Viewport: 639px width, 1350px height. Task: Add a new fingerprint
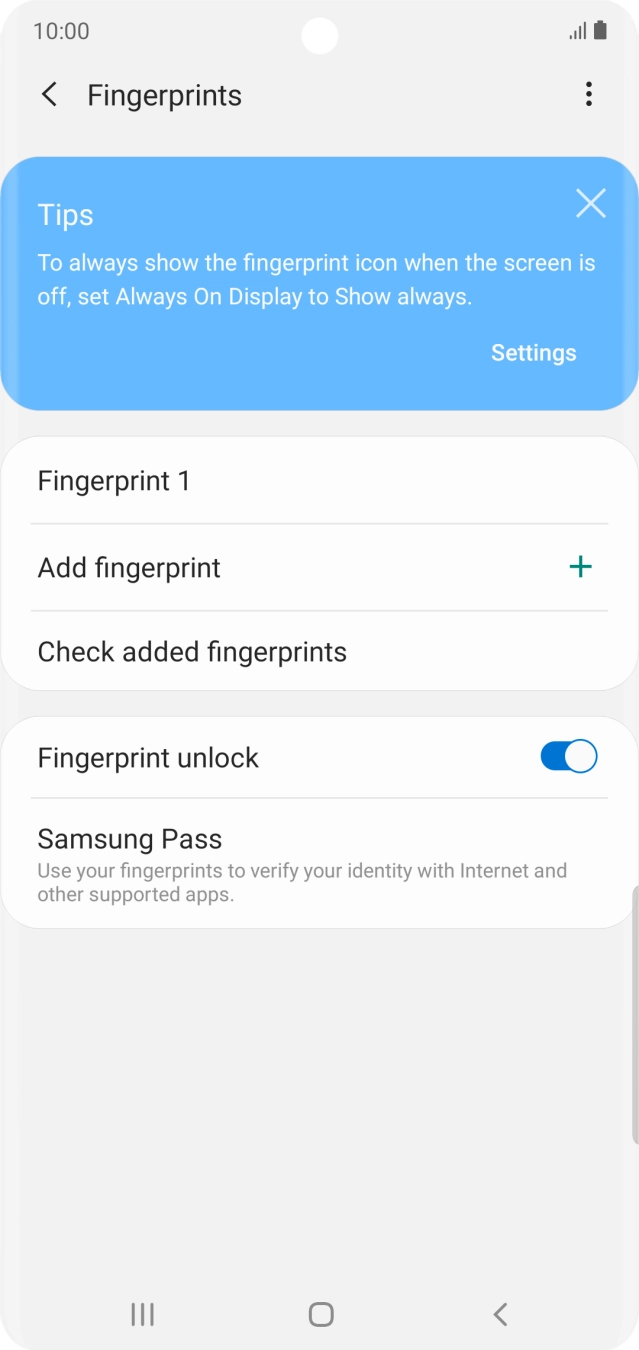pos(319,567)
